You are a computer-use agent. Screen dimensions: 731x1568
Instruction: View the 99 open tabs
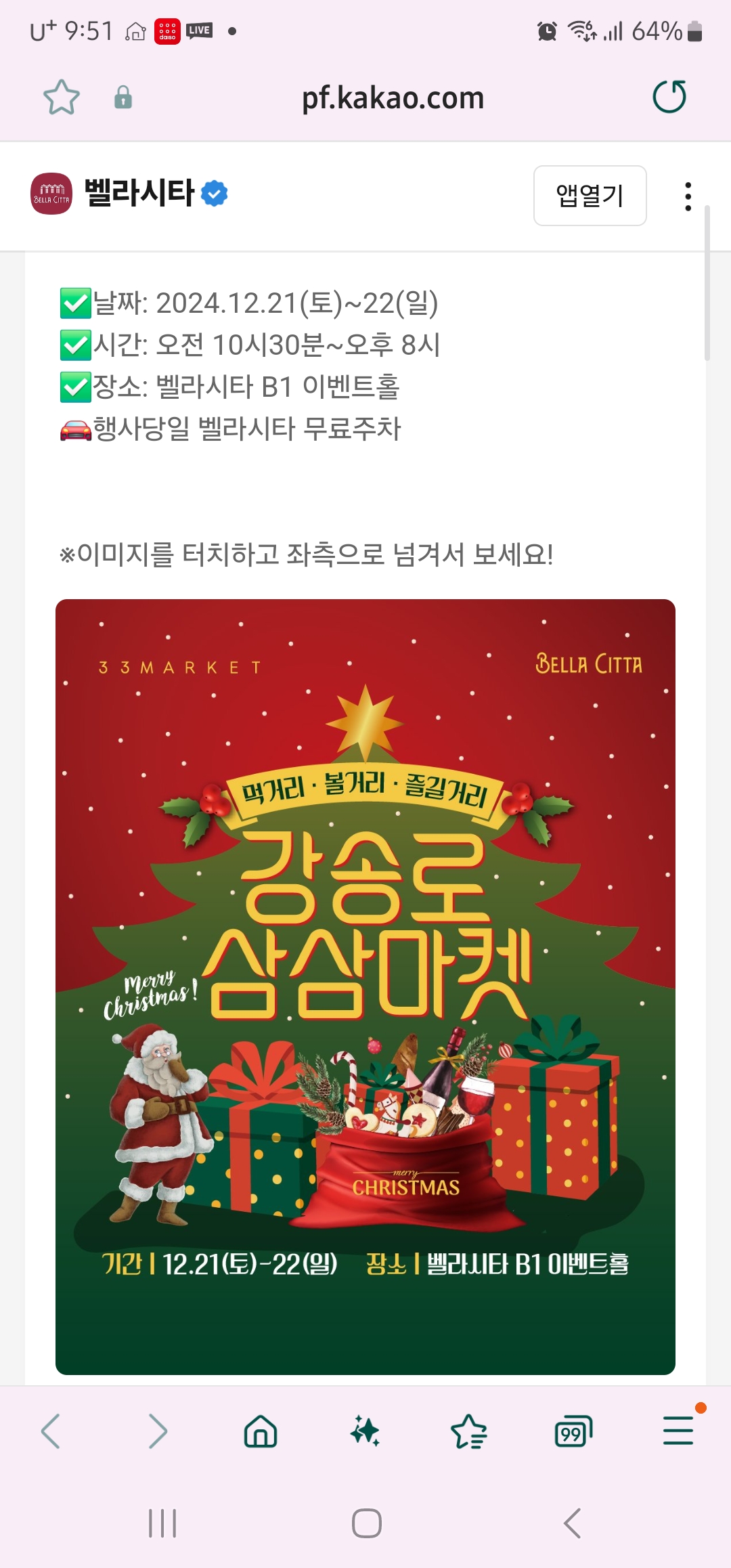pos(573,1431)
